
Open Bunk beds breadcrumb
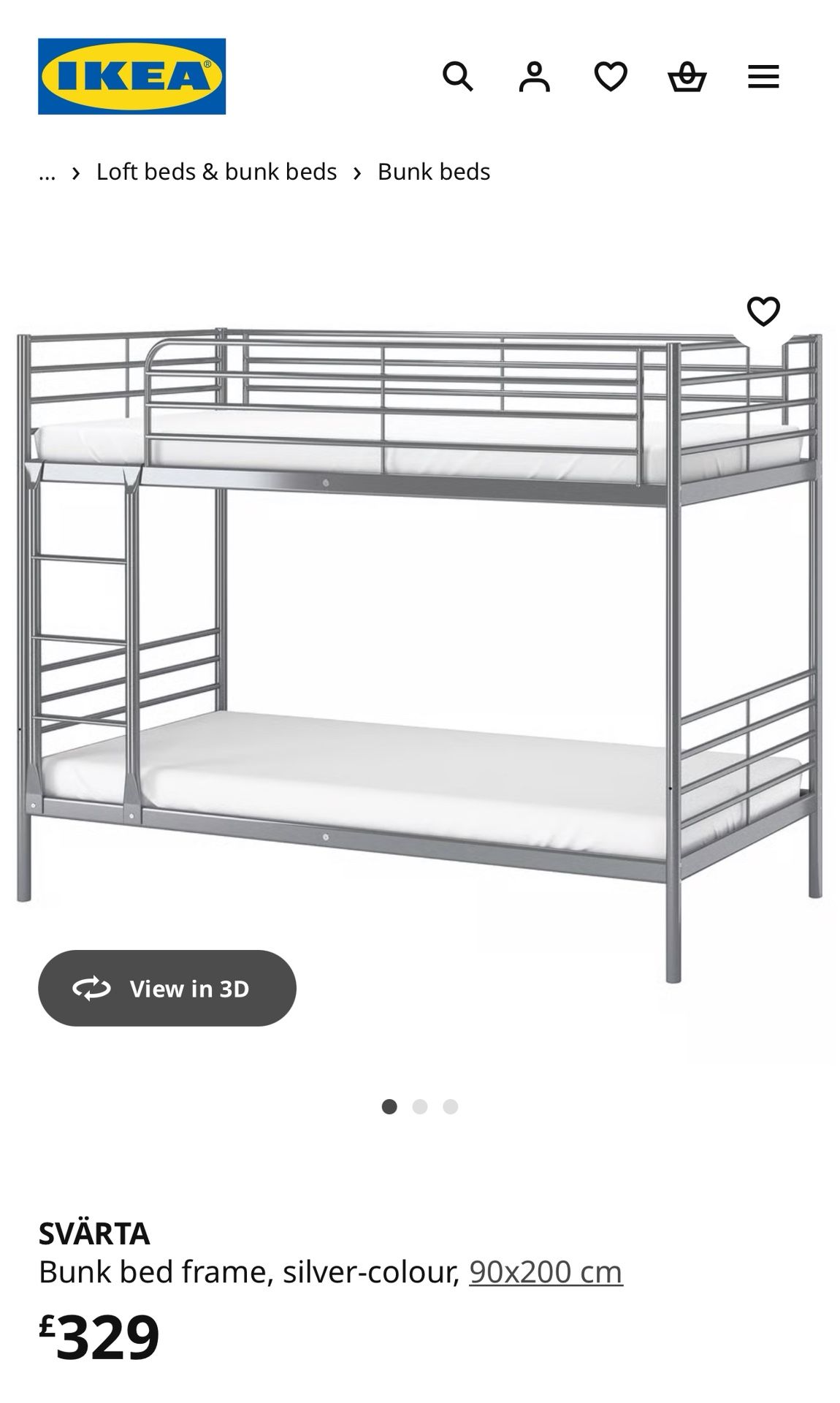[x=434, y=172]
